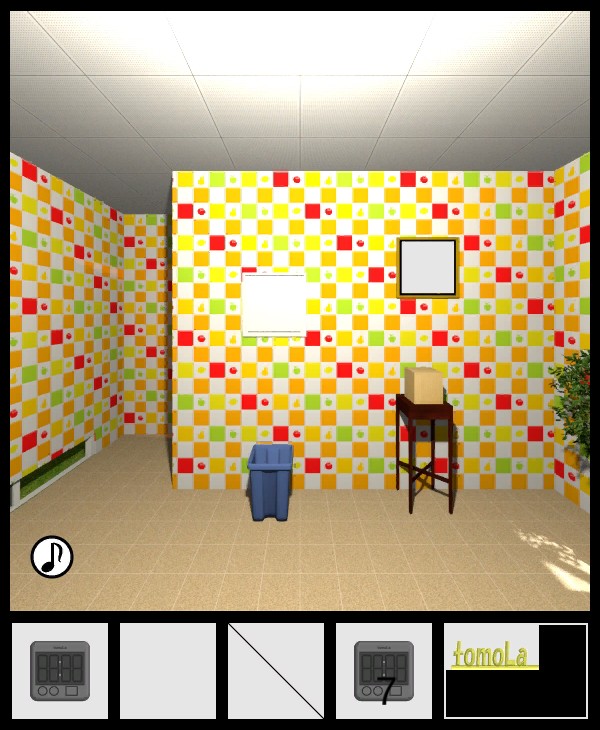Inspect the green vent on left wall
The width and height of the screenshot is (600, 730).
50,468
